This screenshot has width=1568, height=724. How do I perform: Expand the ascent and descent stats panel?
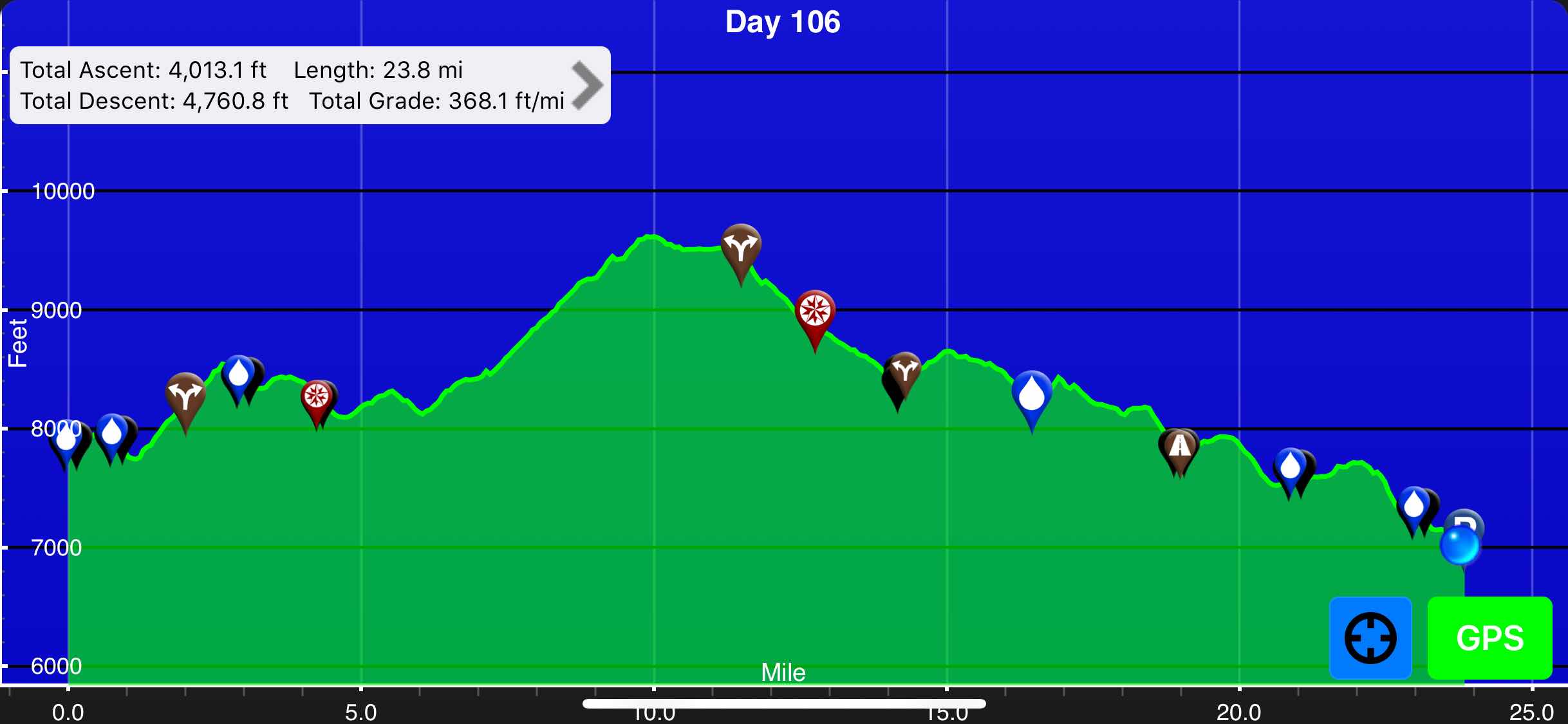pyautogui.click(x=586, y=85)
